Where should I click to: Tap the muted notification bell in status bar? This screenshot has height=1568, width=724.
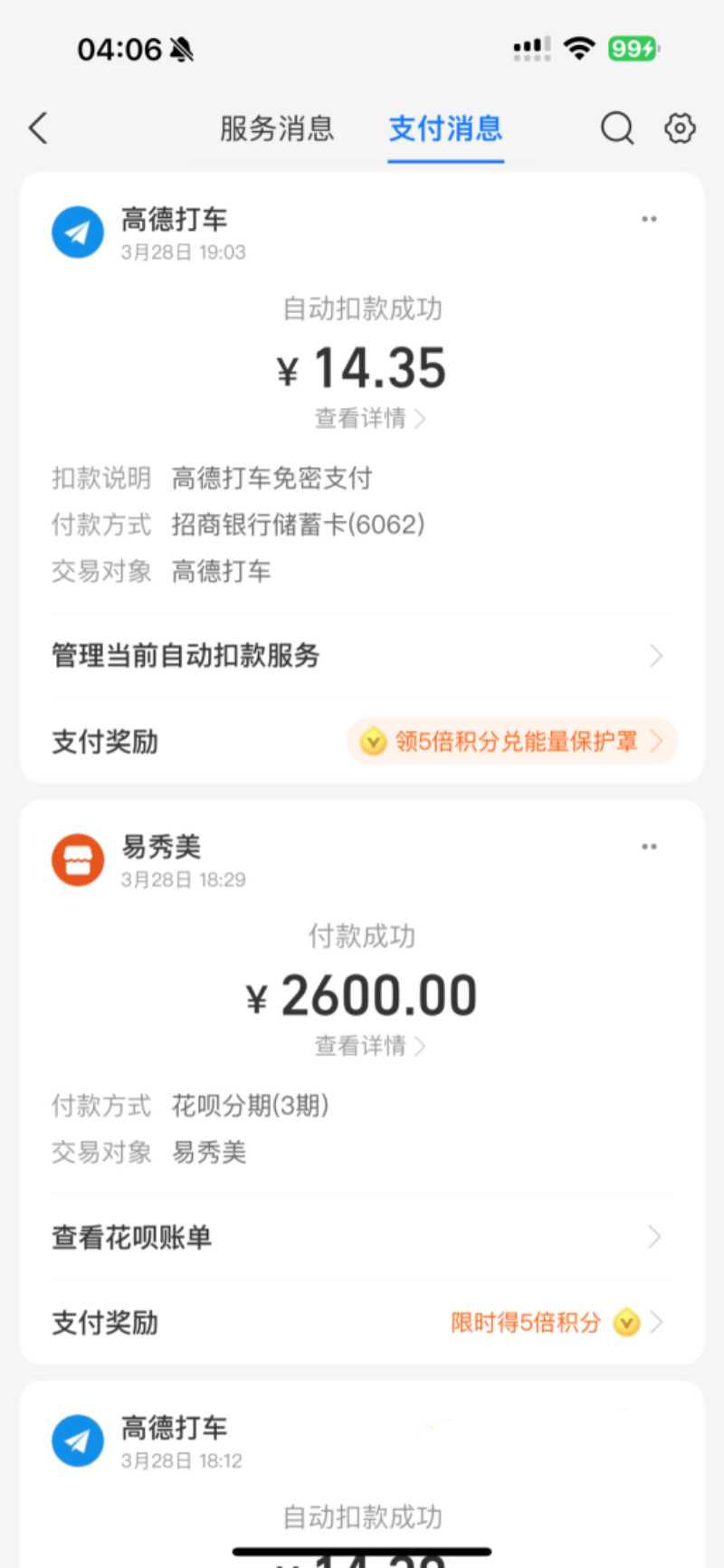[x=177, y=48]
